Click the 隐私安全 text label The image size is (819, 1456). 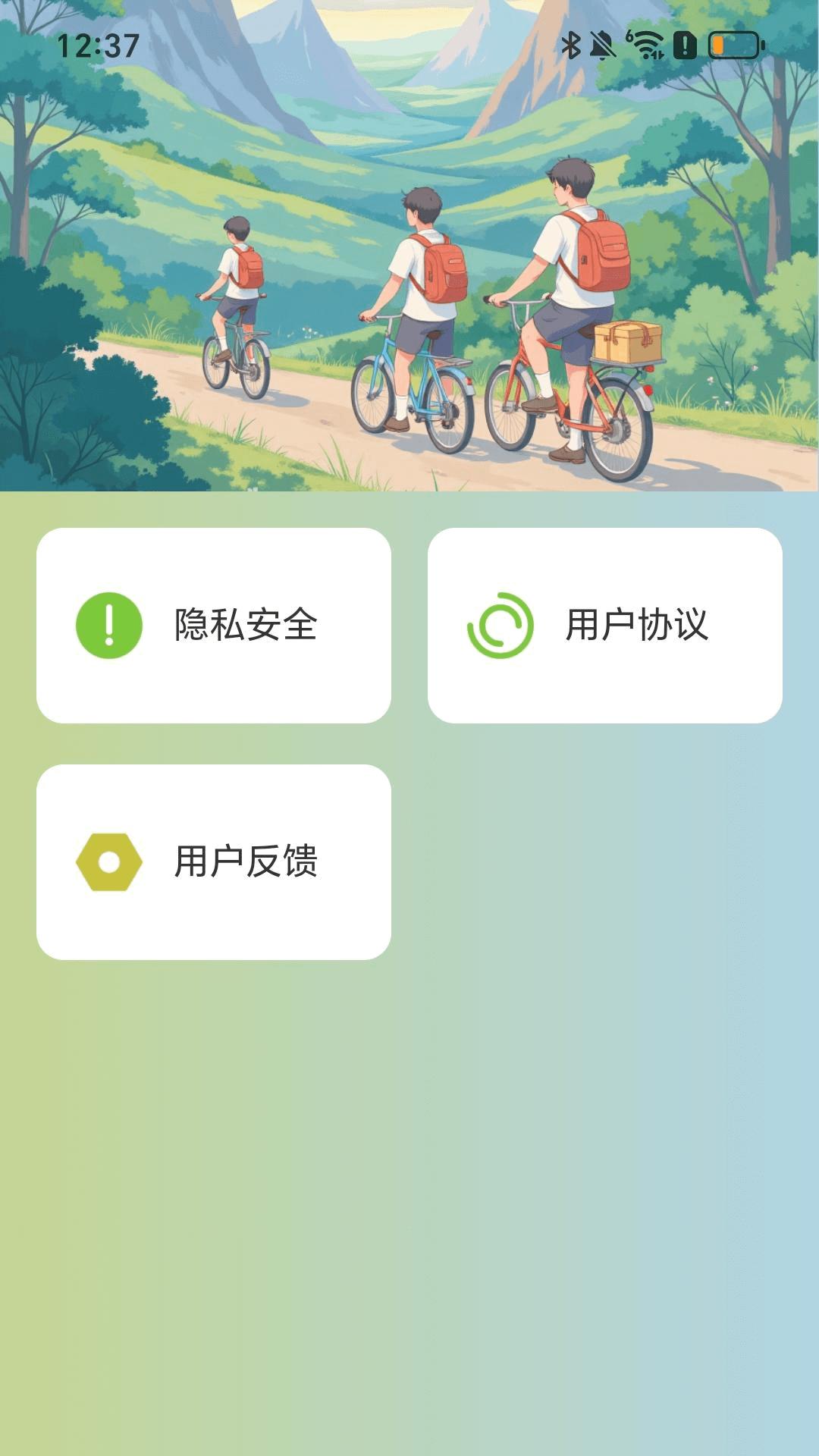pyautogui.click(x=247, y=625)
